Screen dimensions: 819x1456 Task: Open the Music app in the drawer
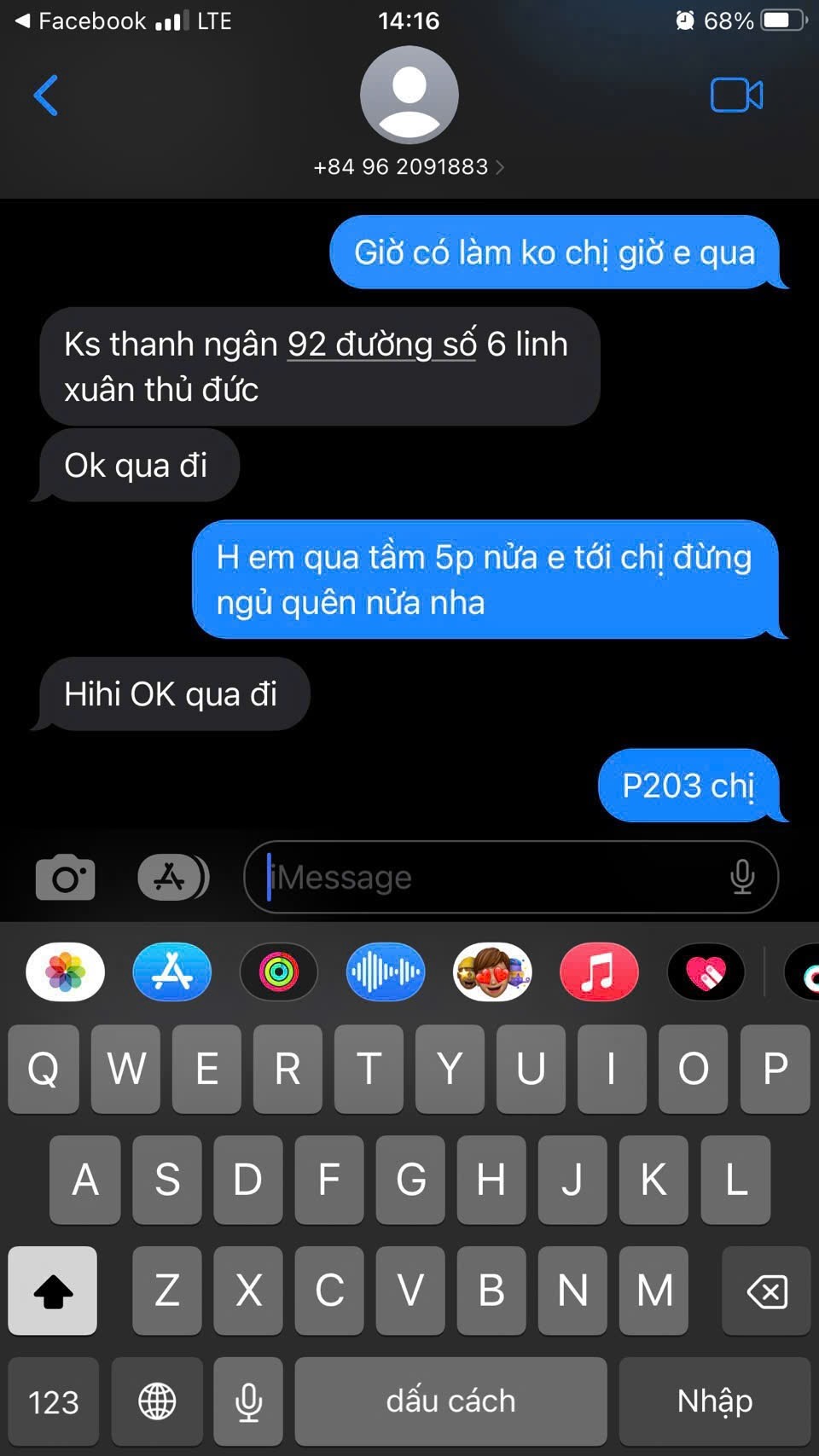tap(599, 972)
